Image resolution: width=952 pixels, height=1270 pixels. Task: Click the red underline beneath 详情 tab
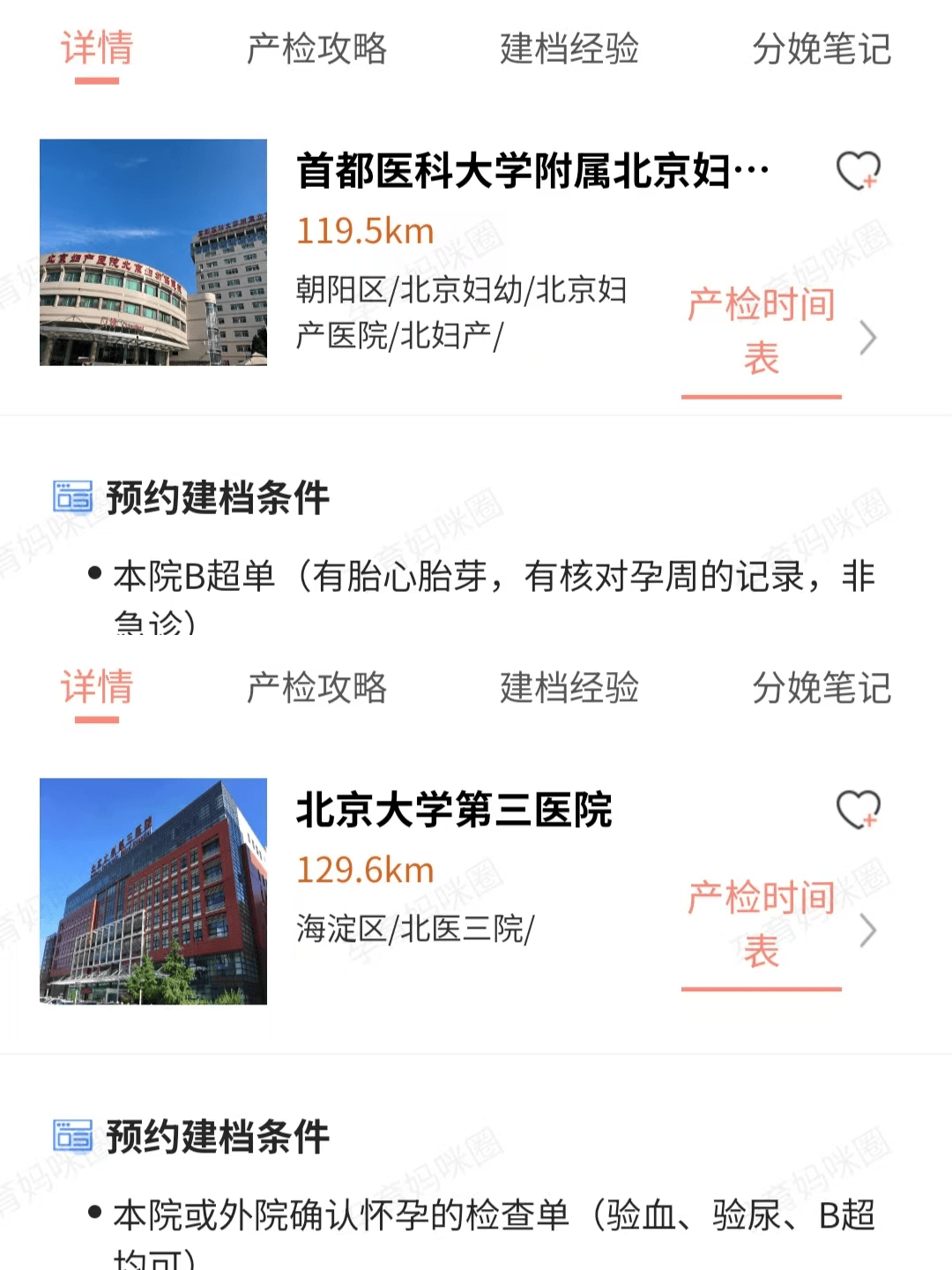pos(95,81)
